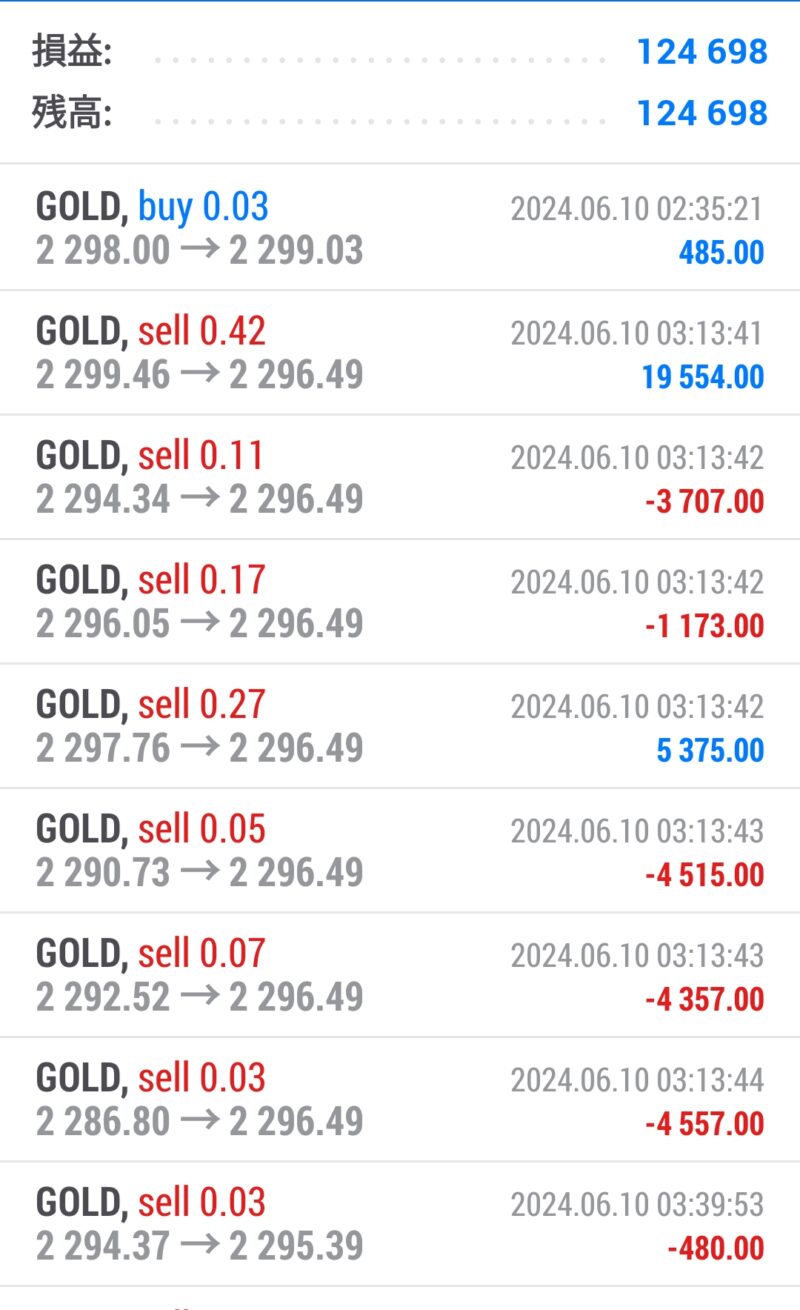
Task: Open the GOLD sell 0.42 trade details
Action: (400, 353)
